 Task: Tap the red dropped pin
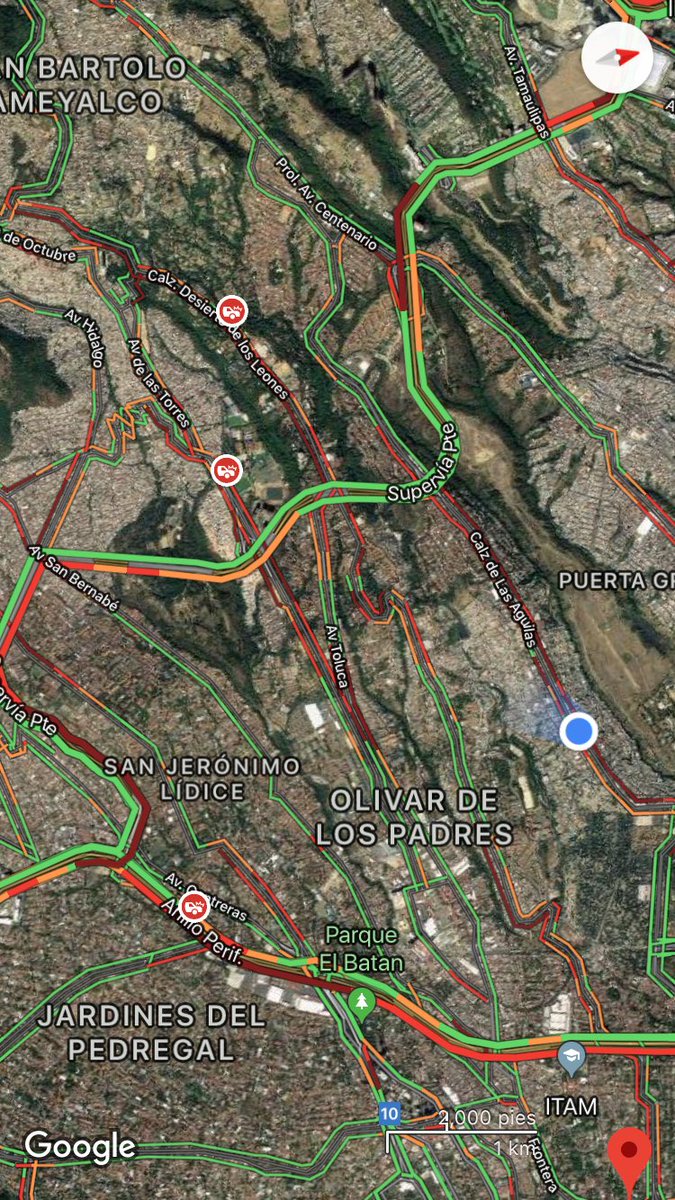(x=630, y=1157)
